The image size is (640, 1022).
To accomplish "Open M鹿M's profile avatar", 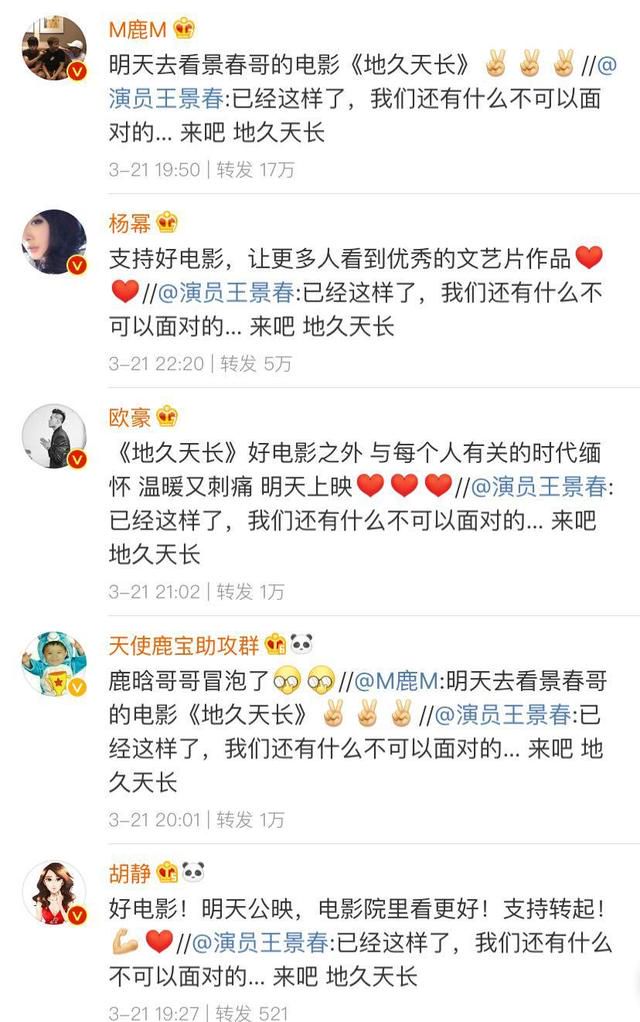I will [54, 48].
